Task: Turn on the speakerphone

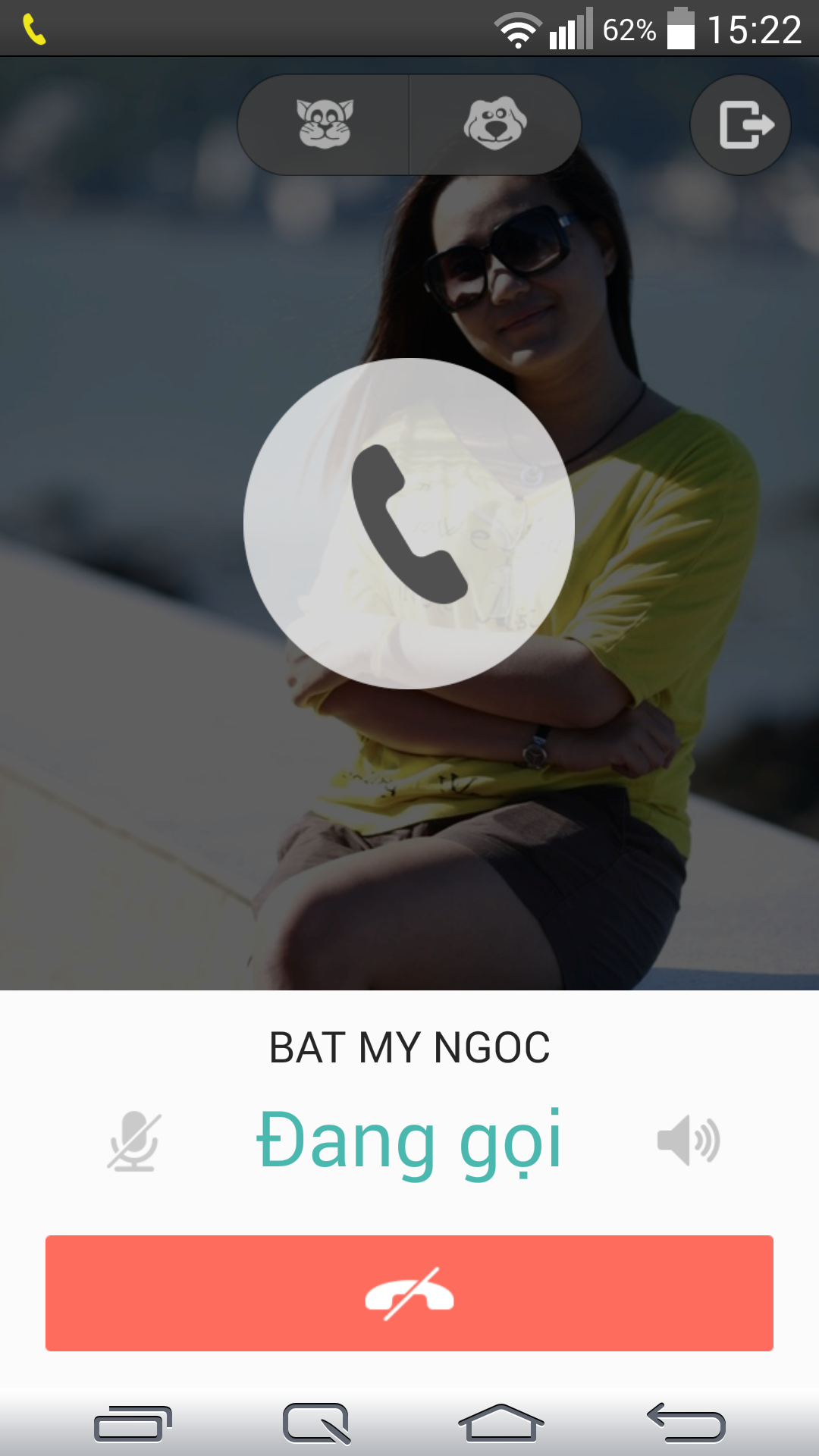Action: click(688, 1140)
